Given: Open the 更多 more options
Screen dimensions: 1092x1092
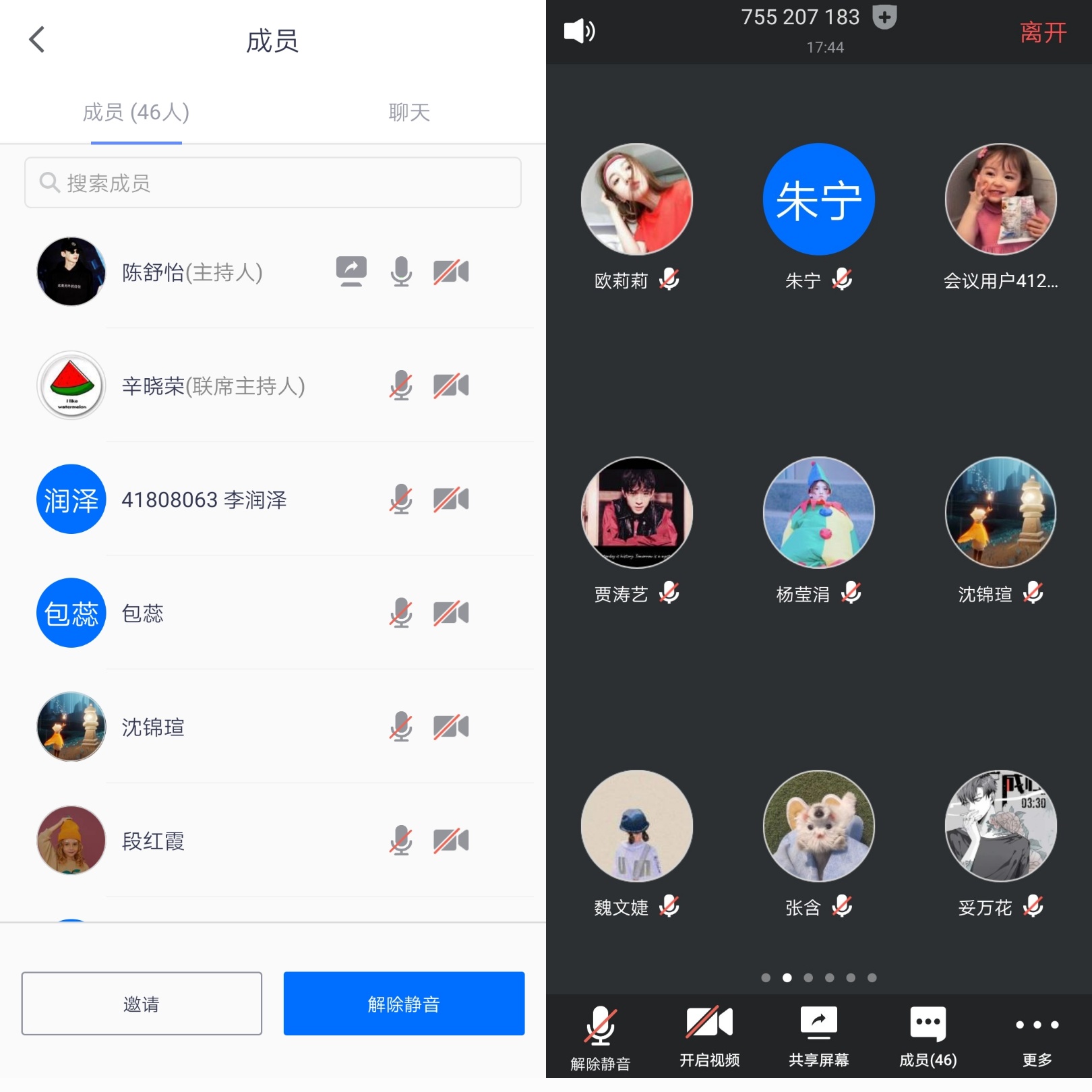Looking at the screenshot, I should coord(1037,1037).
